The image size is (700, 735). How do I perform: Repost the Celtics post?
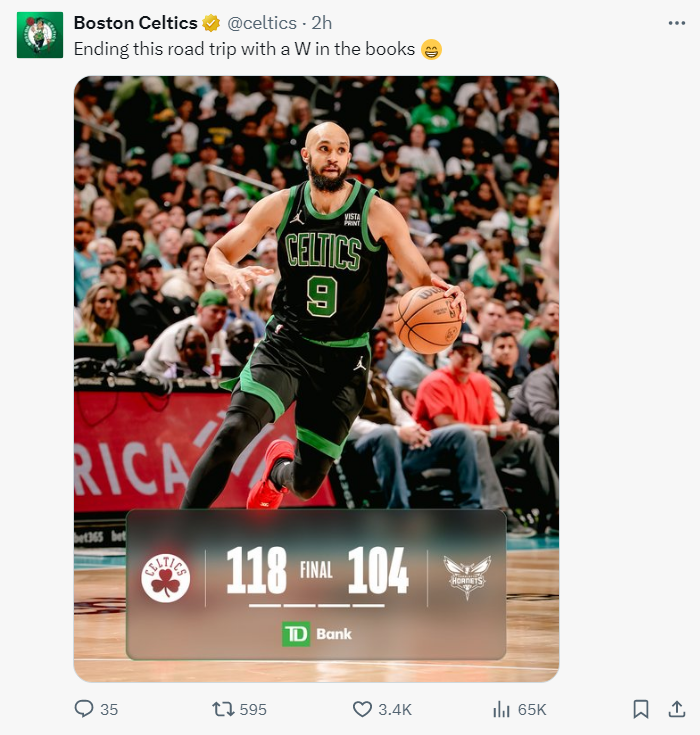click(x=223, y=709)
